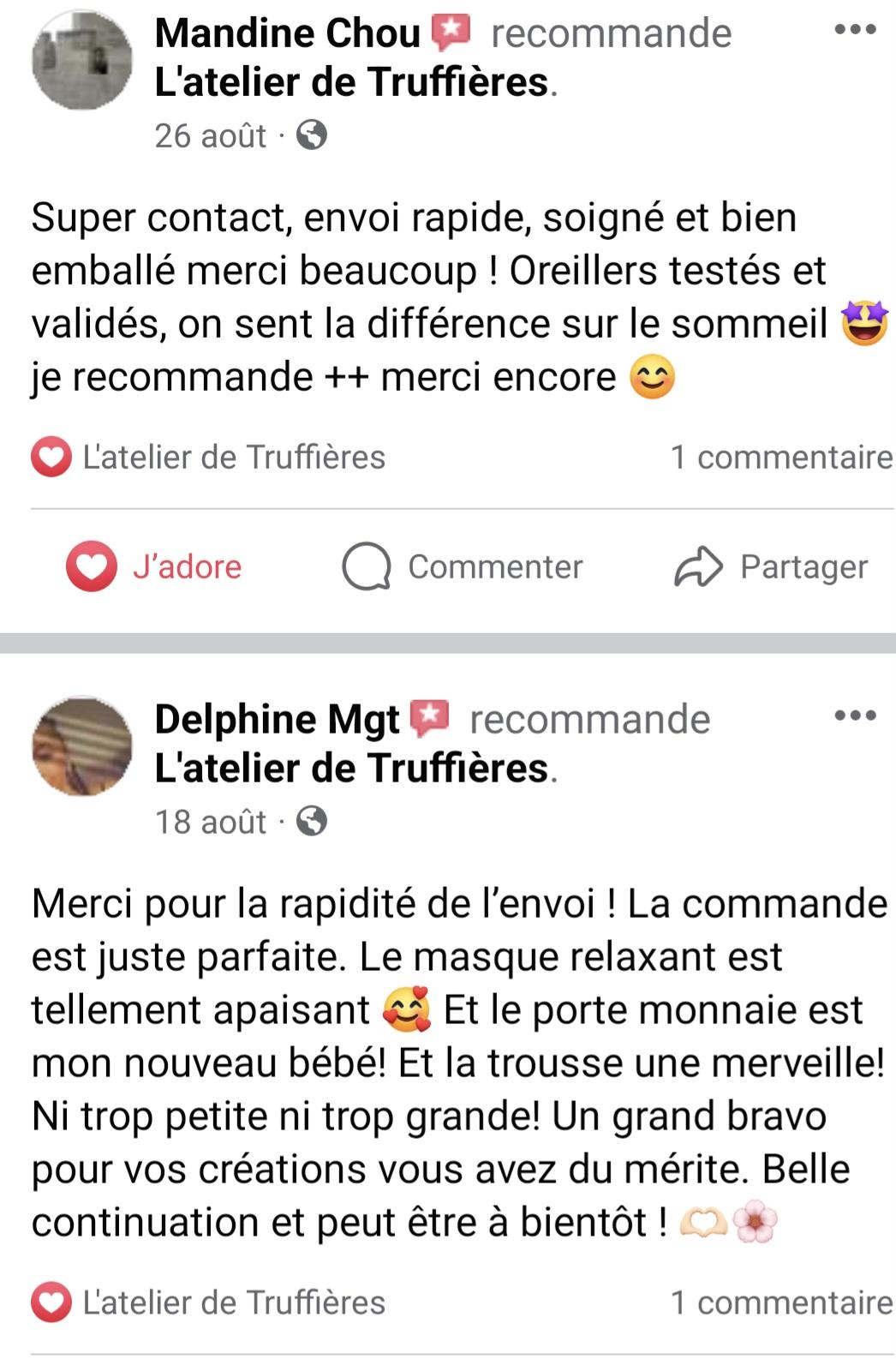Tap the J'adore button under Mandine's review
This screenshot has width=896, height=1359.
[x=155, y=566]
